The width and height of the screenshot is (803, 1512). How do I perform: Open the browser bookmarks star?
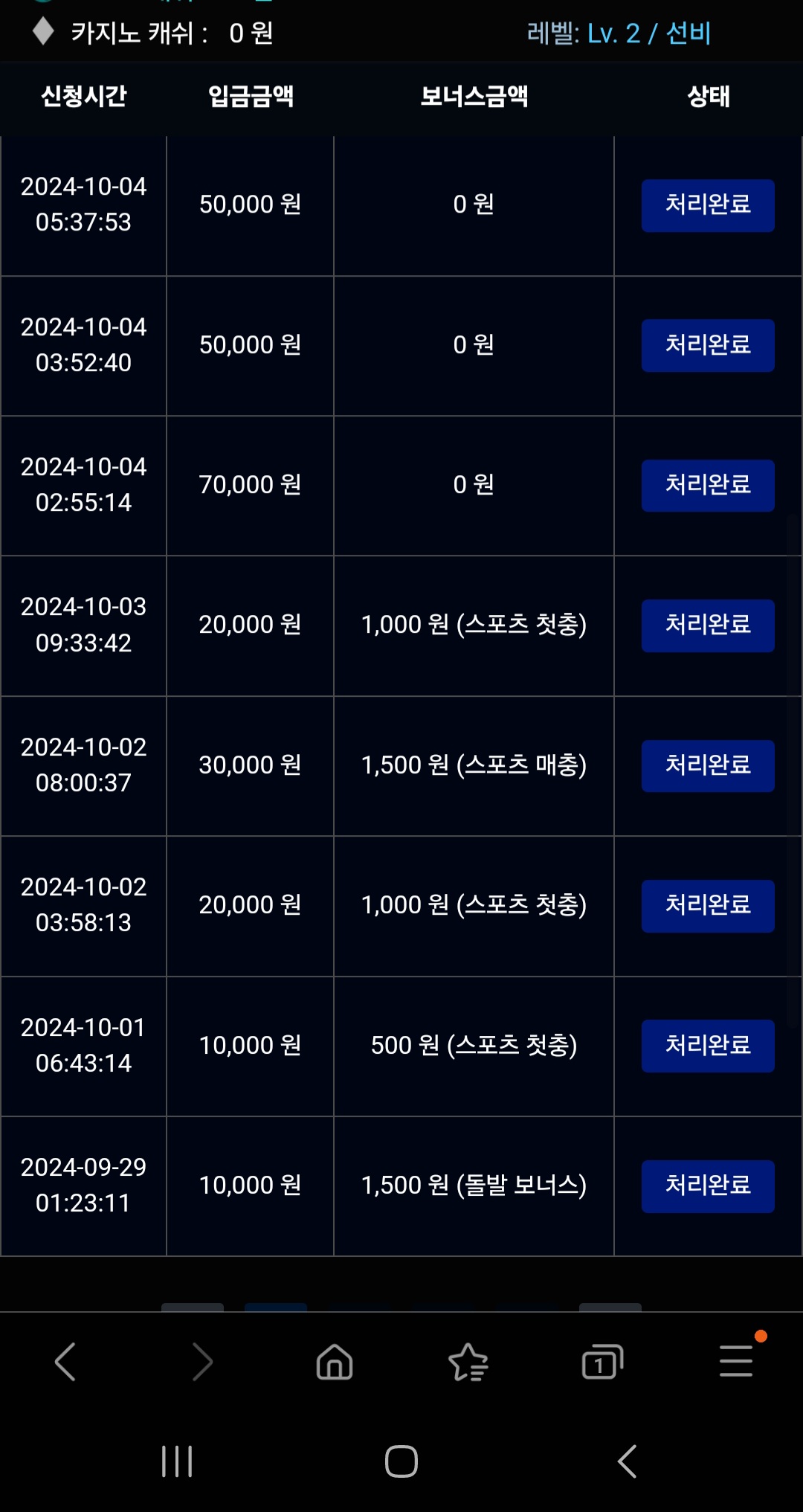[468, 1362]
